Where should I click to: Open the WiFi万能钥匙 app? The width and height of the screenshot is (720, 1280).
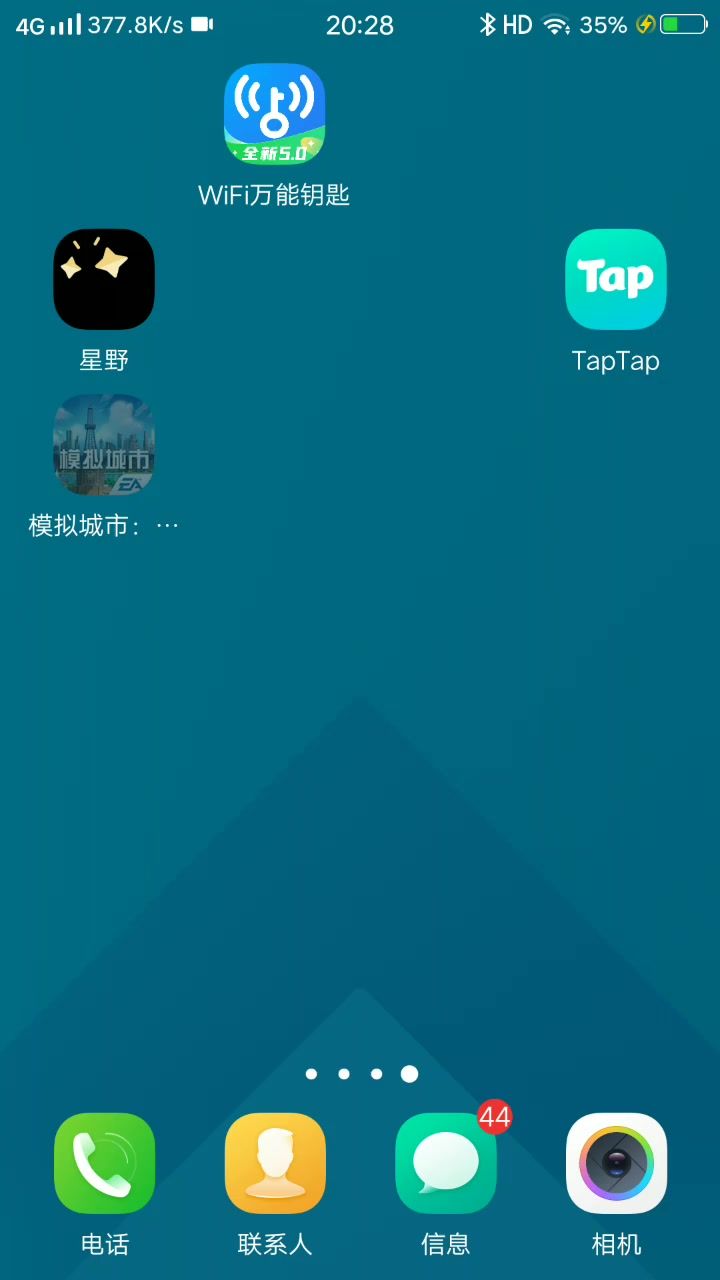pos(274,114)
